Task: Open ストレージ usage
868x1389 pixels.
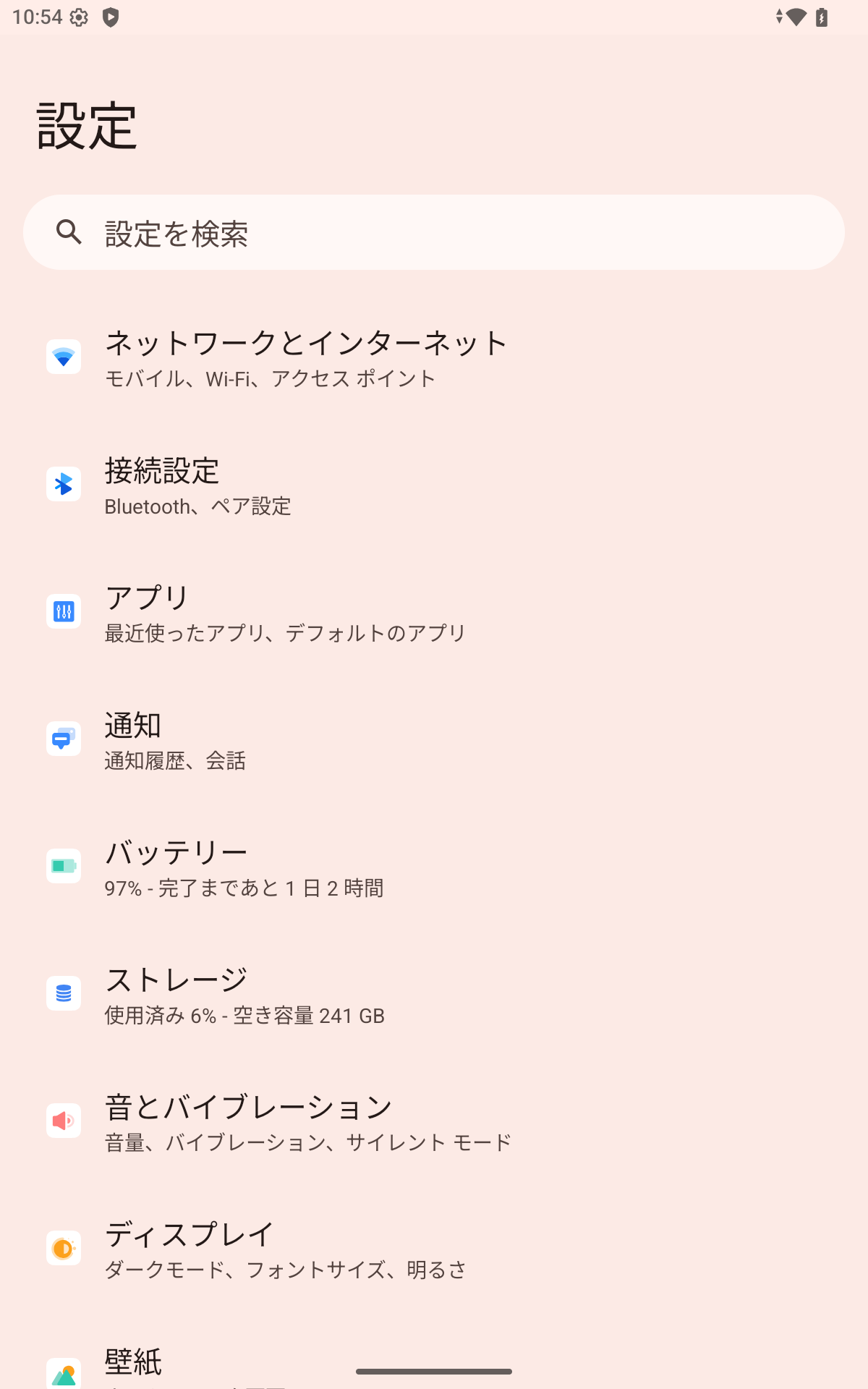Action: (x=434, y=994)
